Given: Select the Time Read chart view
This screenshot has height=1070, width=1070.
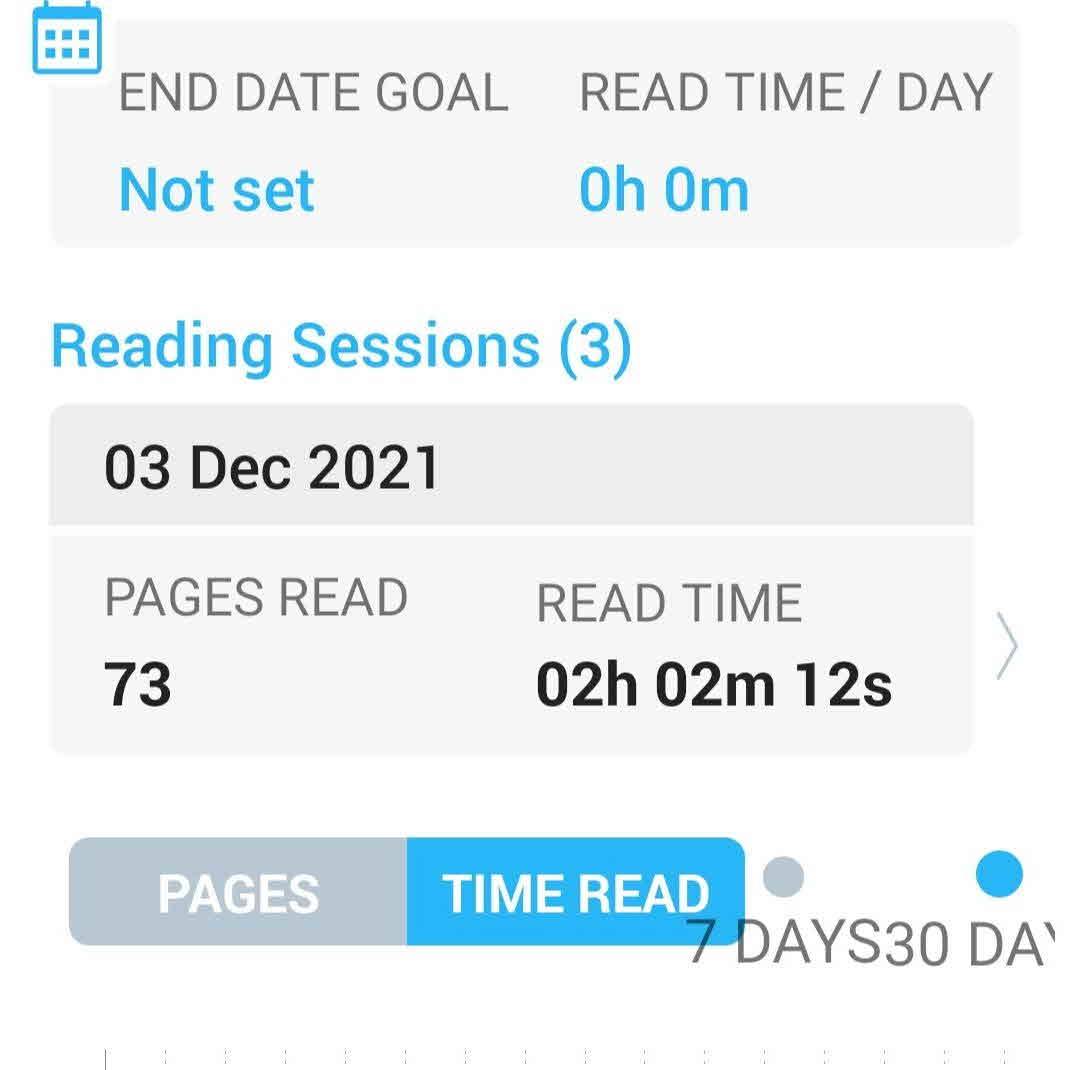Looking at the screenshot, I should (x=575, y=892).
